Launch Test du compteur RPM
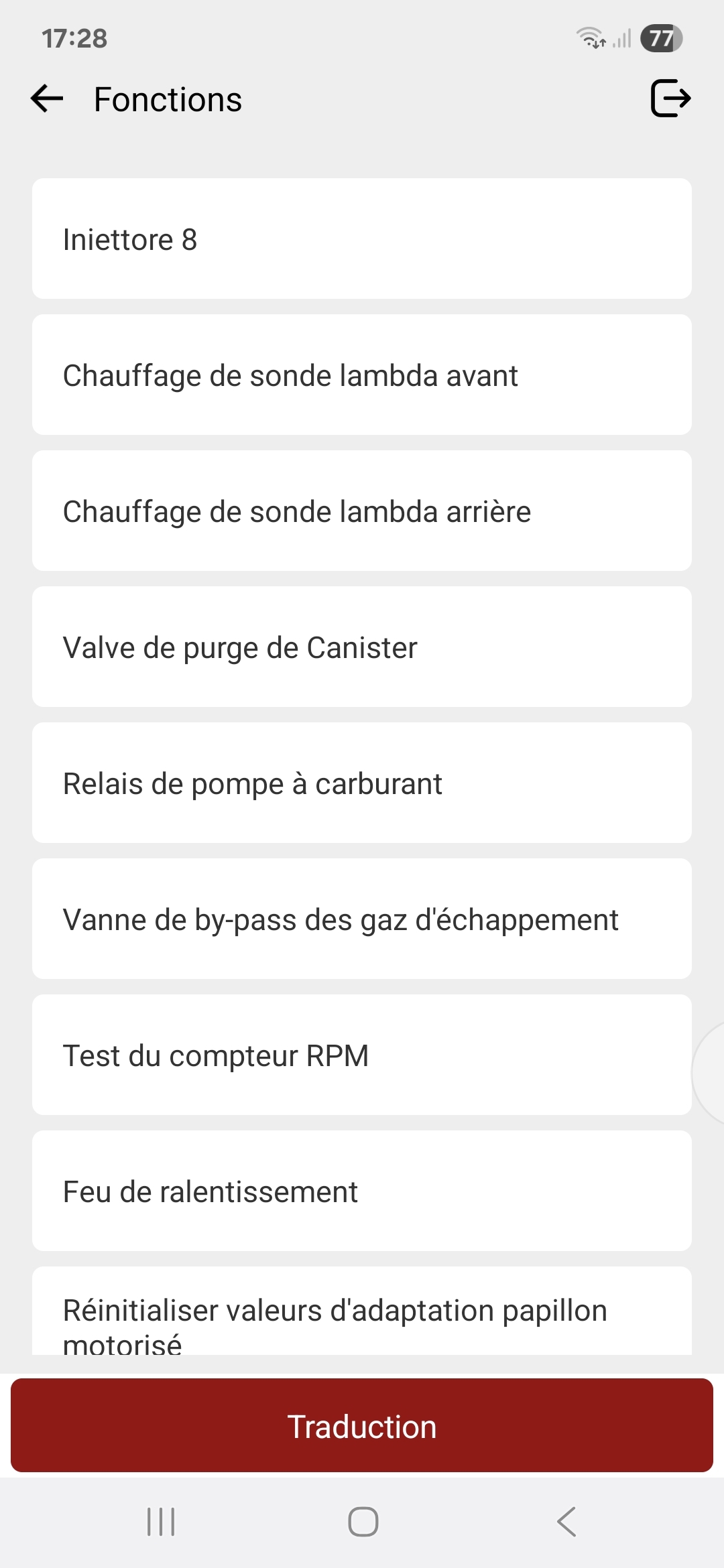 coord(362,1055)
